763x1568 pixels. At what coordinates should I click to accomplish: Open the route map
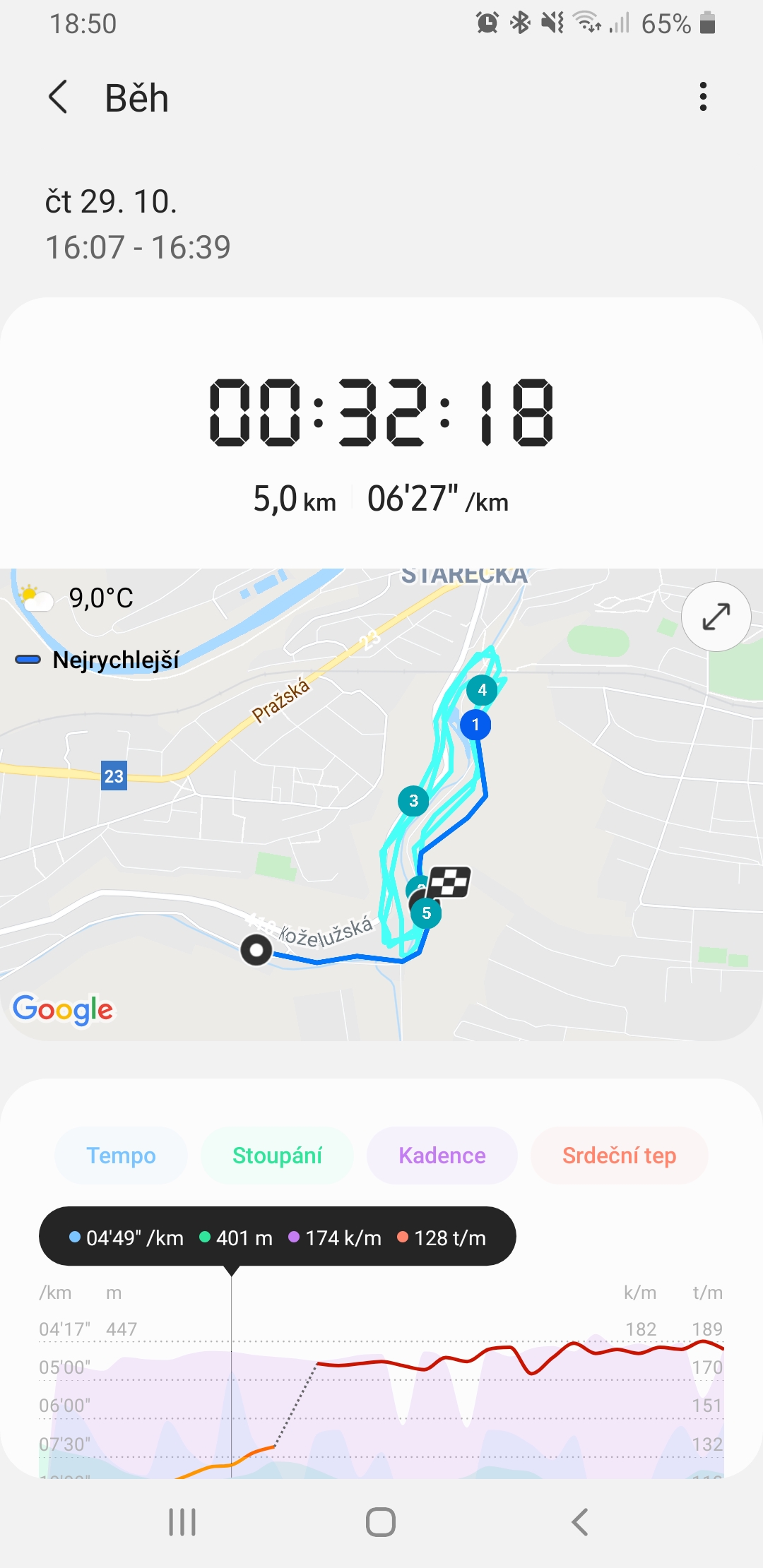[381, 804]
